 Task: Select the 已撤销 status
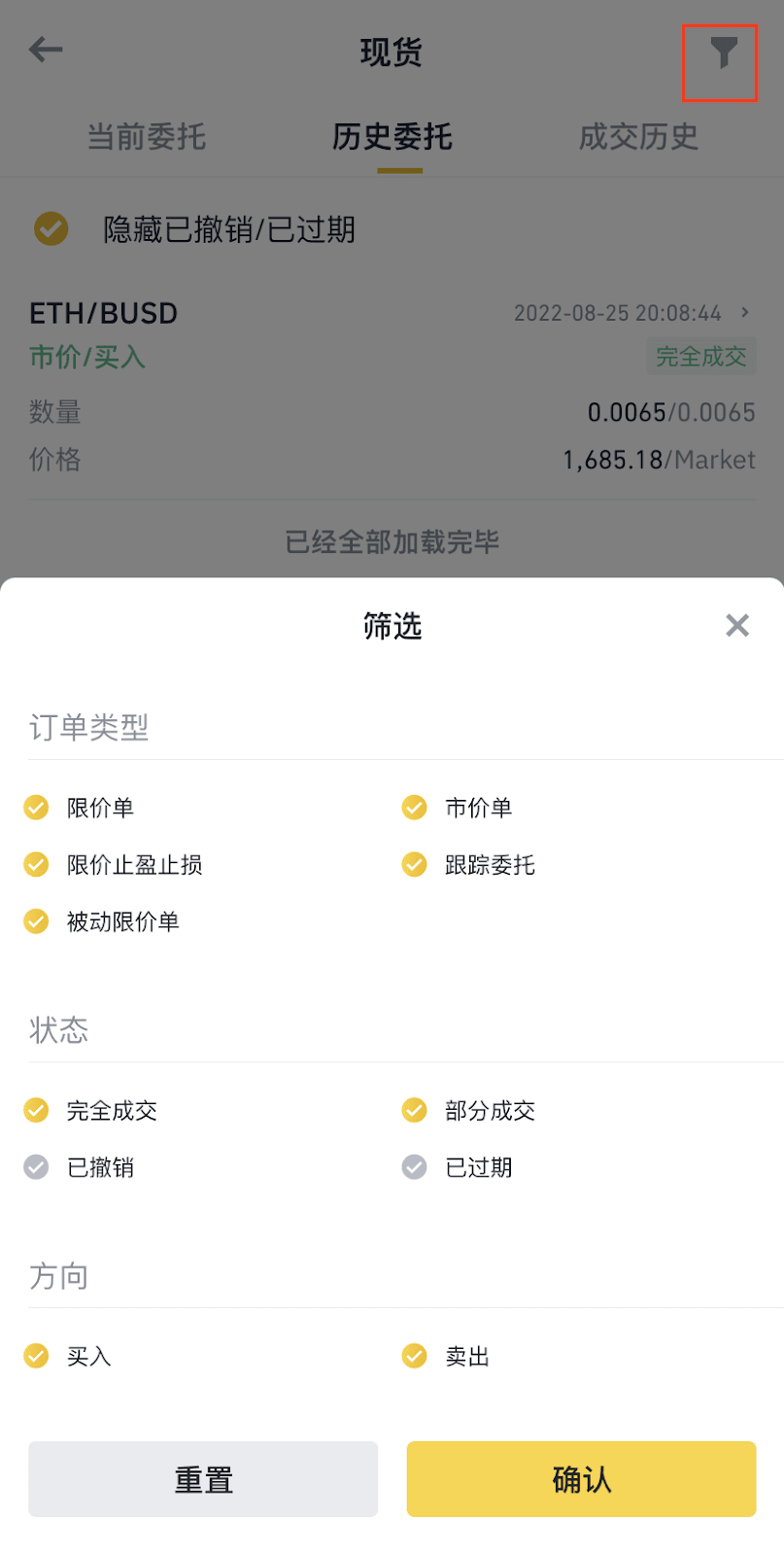click(36, 1166)
